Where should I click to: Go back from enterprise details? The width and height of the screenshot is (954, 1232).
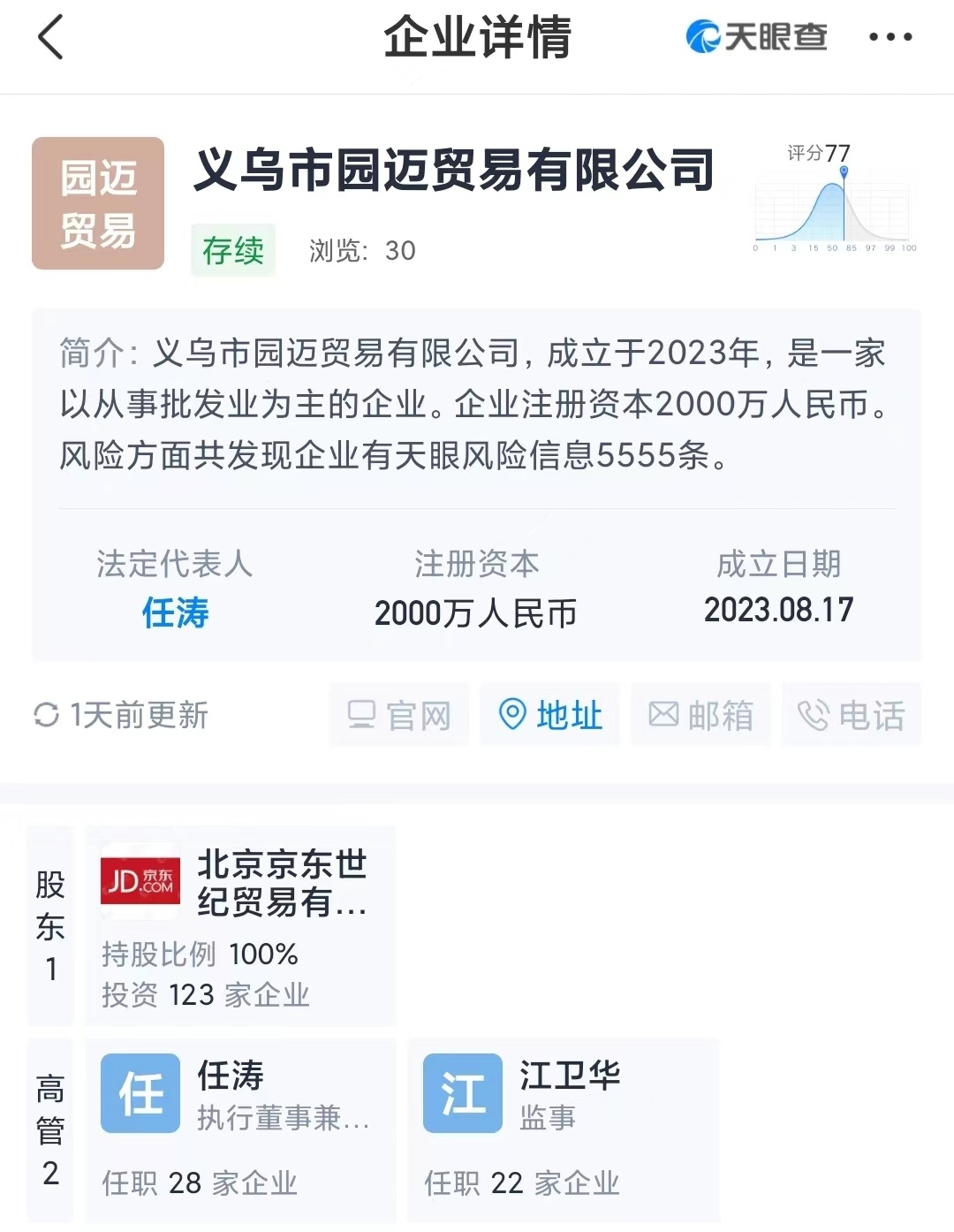[51, 38]
